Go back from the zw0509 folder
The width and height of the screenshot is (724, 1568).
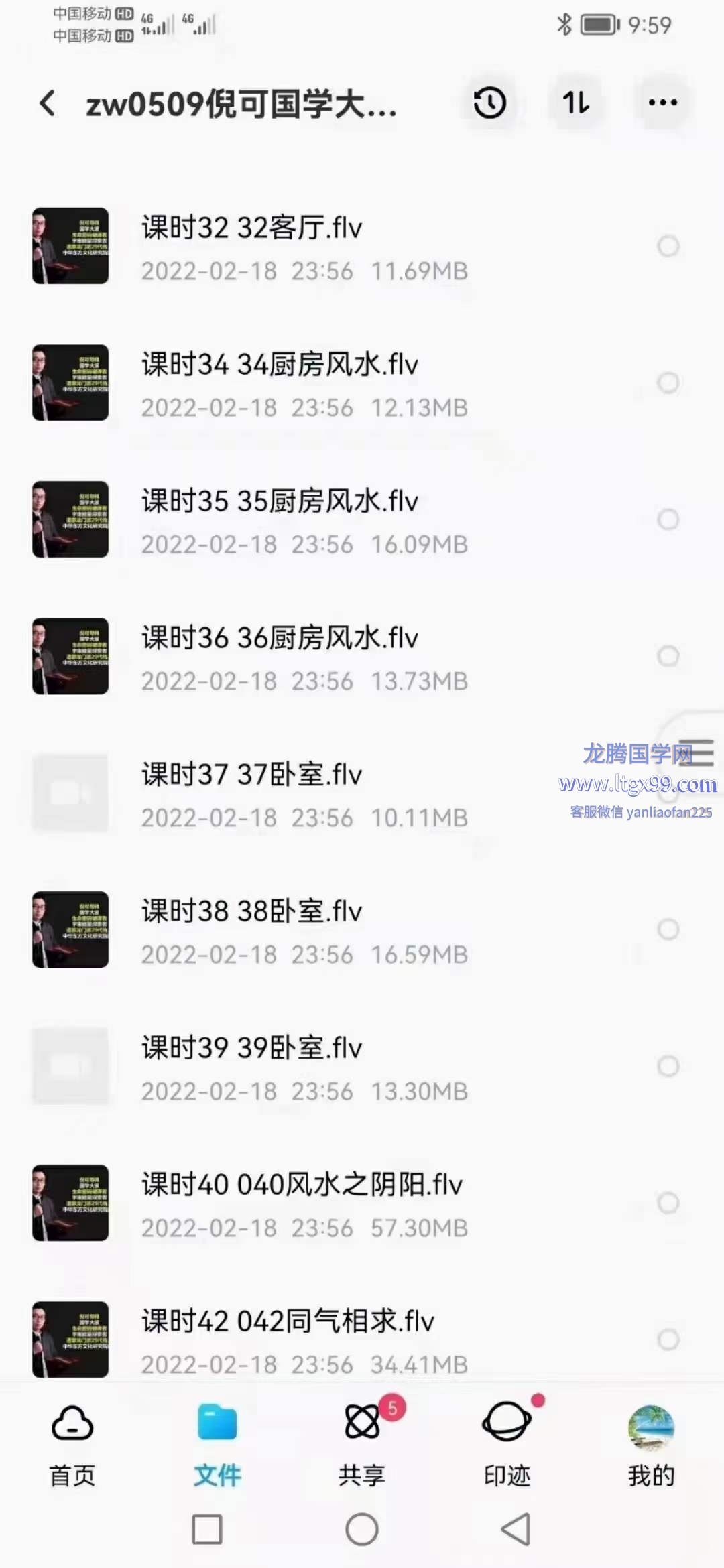coord(48,103)
